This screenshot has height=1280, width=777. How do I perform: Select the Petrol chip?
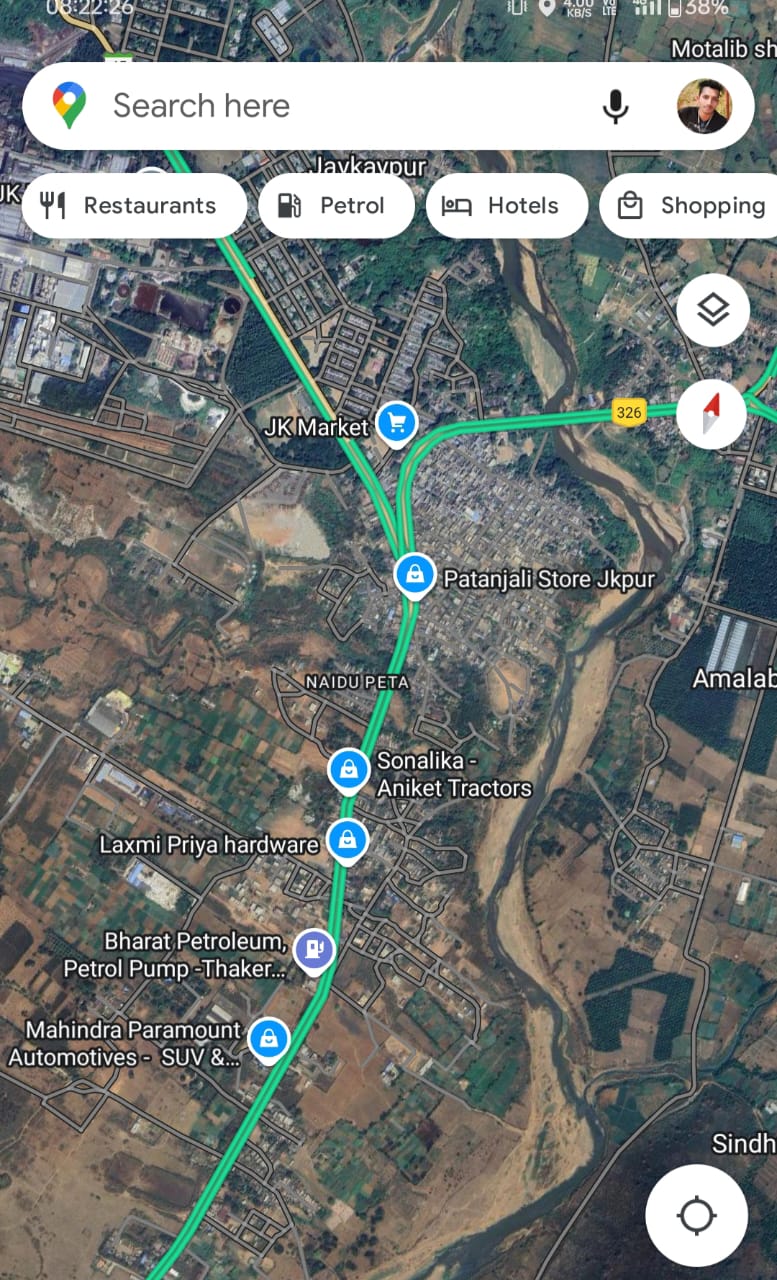point(336,206)
